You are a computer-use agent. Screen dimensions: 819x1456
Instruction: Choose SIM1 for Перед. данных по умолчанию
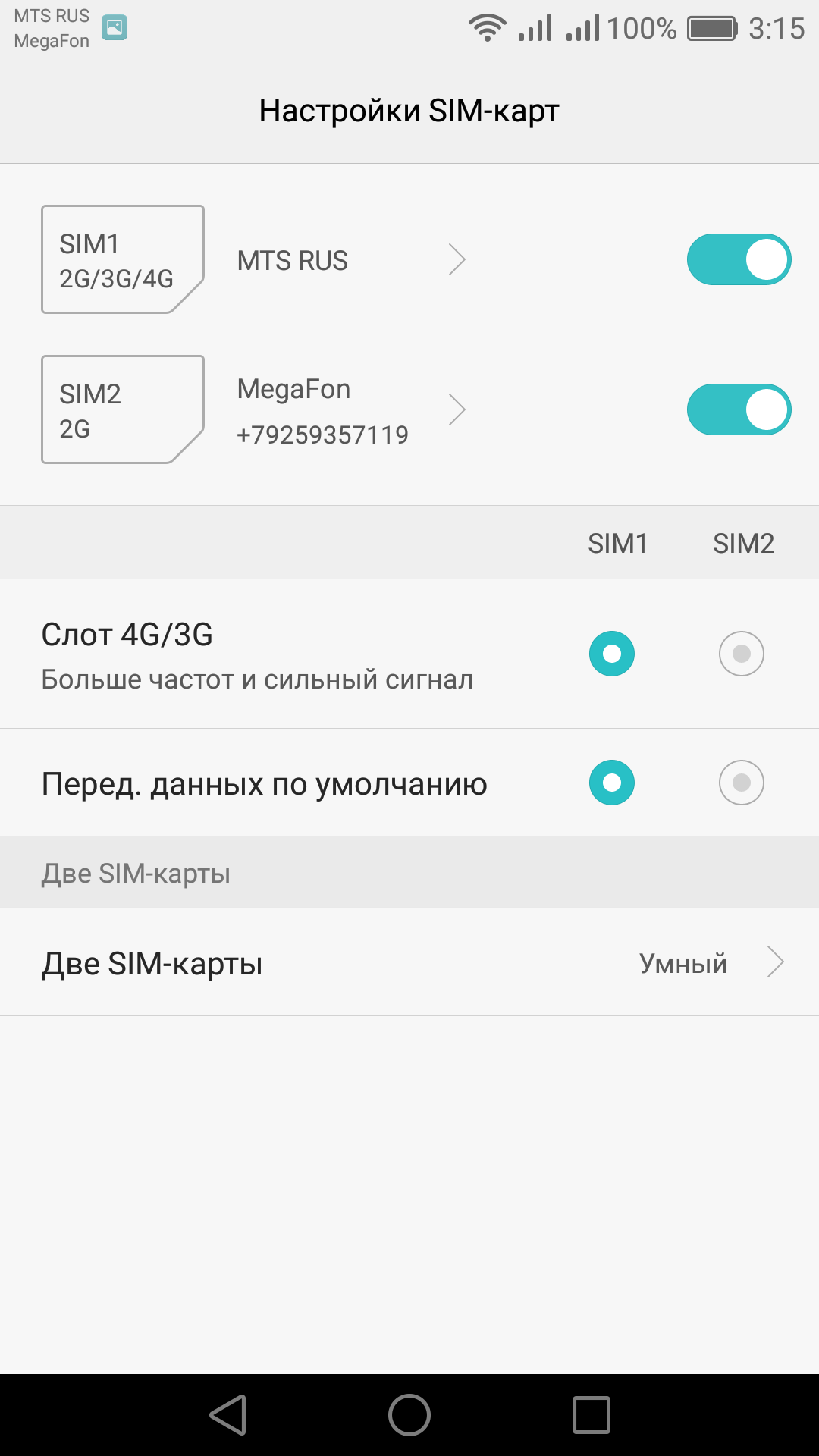tap(612, 783)
